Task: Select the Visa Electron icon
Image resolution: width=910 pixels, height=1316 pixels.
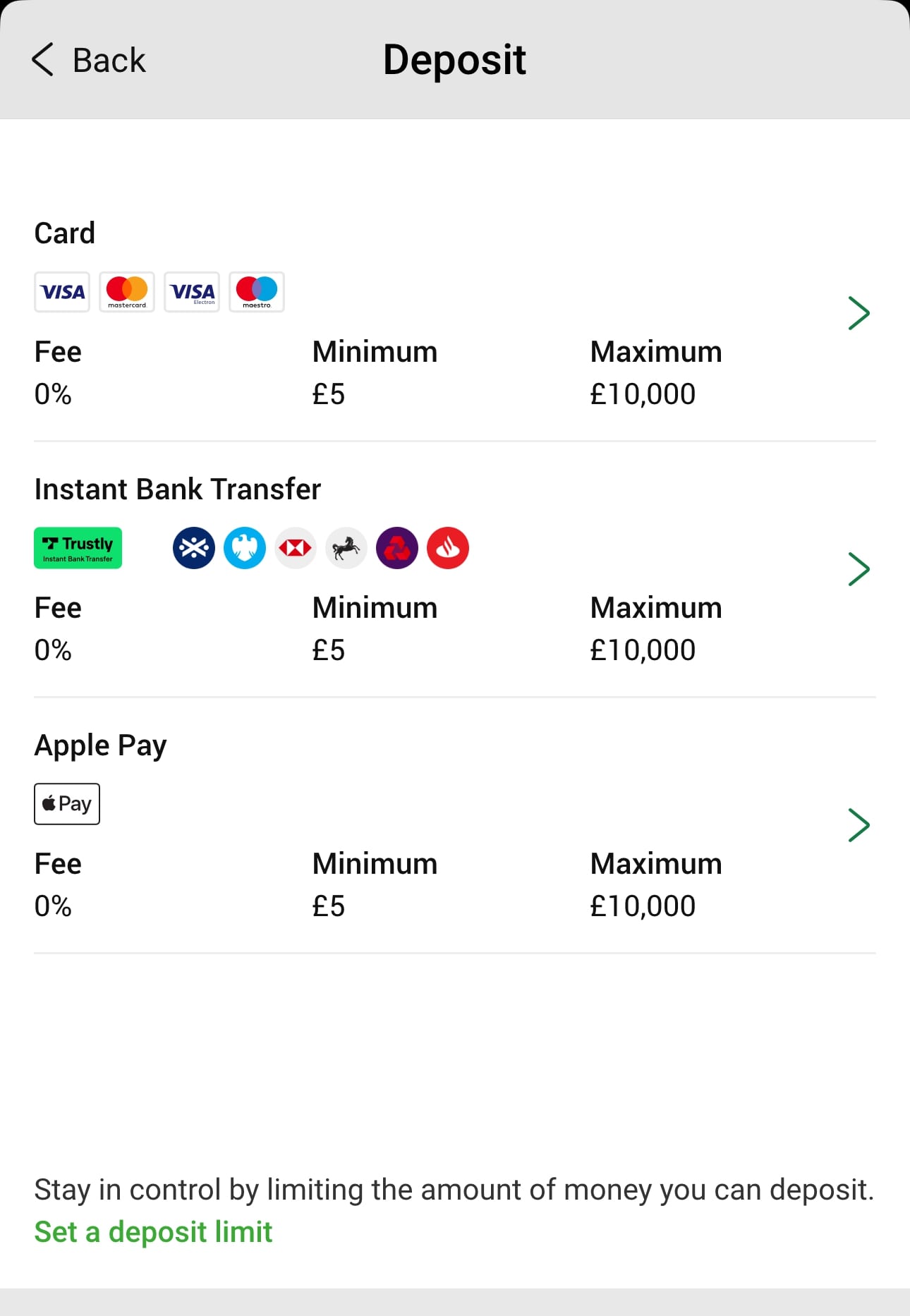Action: tap(192, 291)
